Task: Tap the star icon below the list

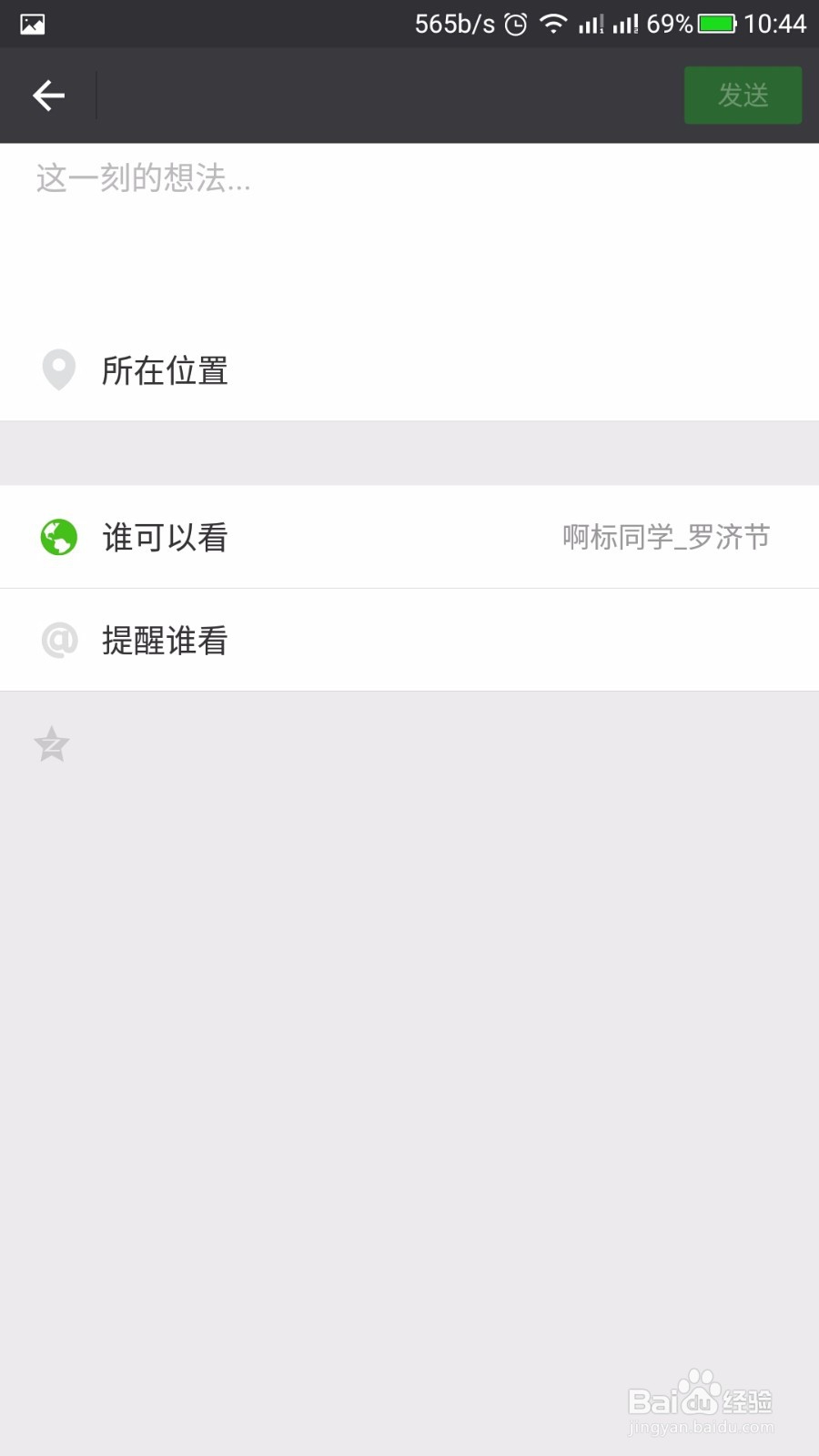Action: coord(51,744)
